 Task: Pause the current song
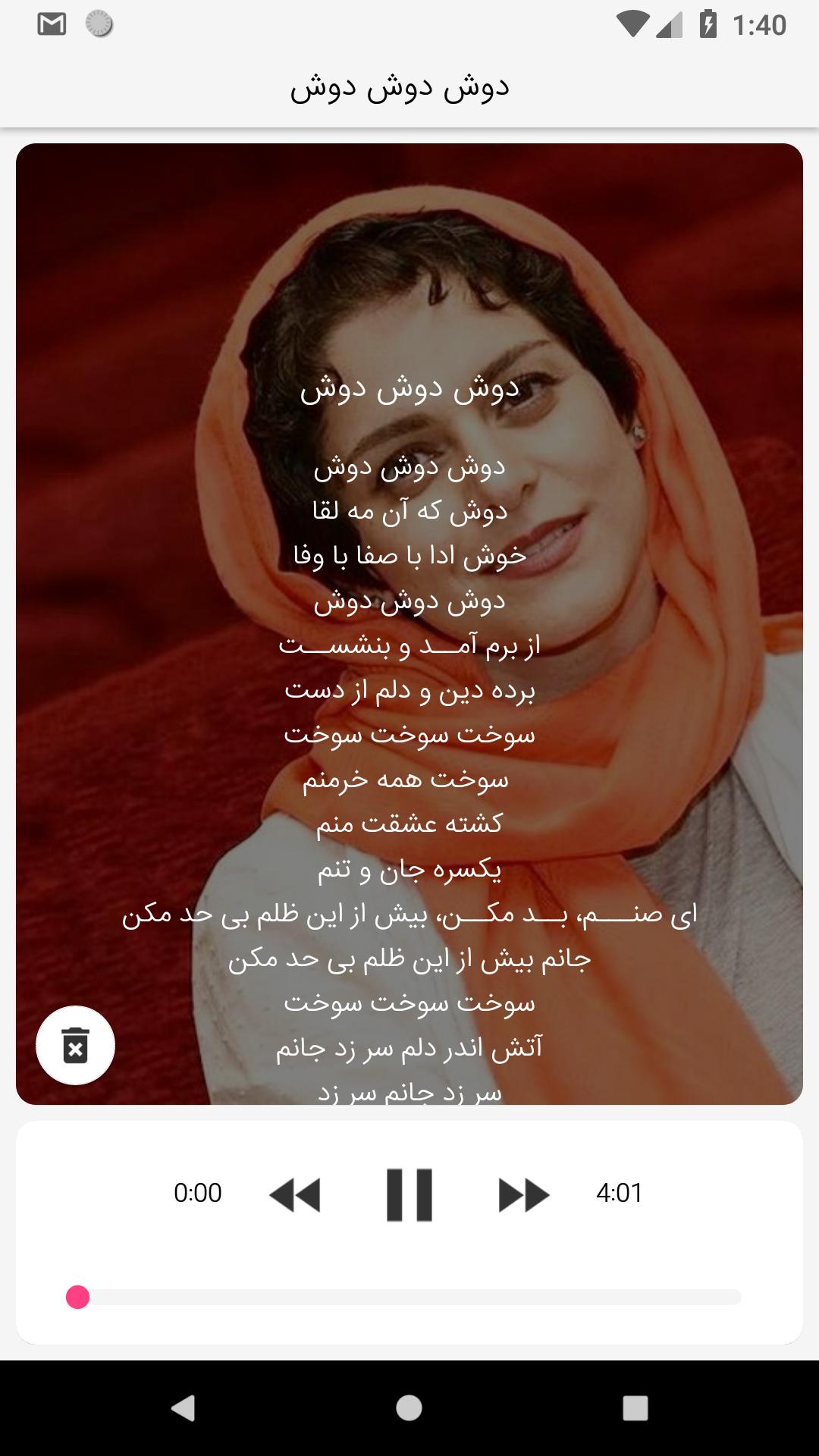pos(409,1194)
